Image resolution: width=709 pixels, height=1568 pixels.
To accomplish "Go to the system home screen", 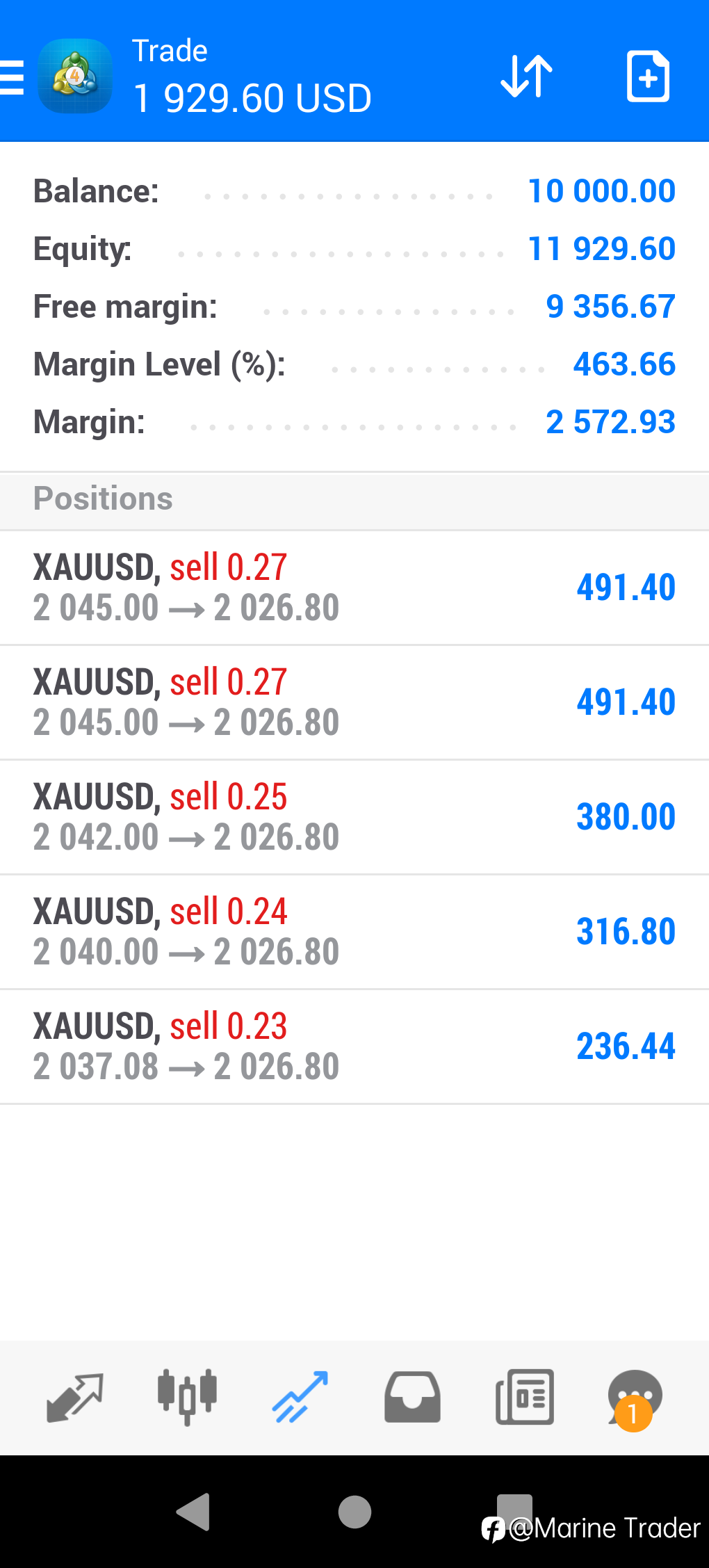I will pyautogui.click(x=354, y=1512).
